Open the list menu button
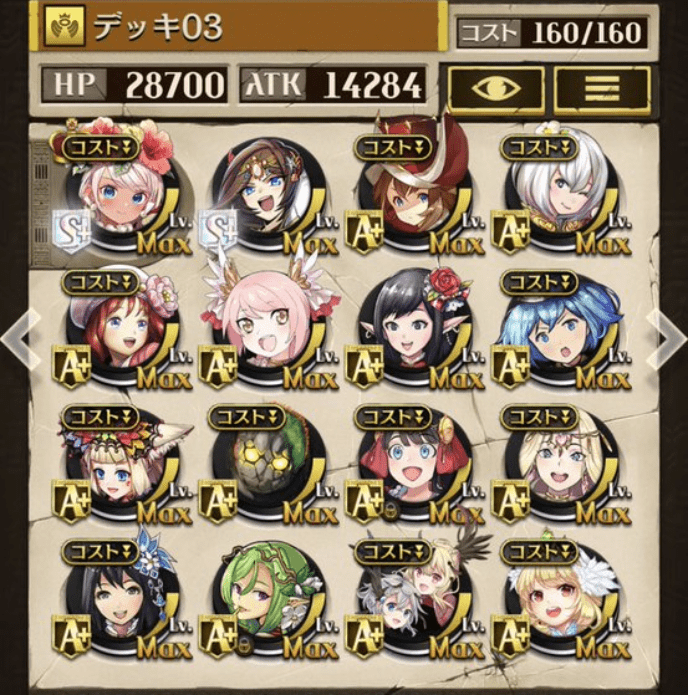Screen dimensions: 688x695 [602, 87]
